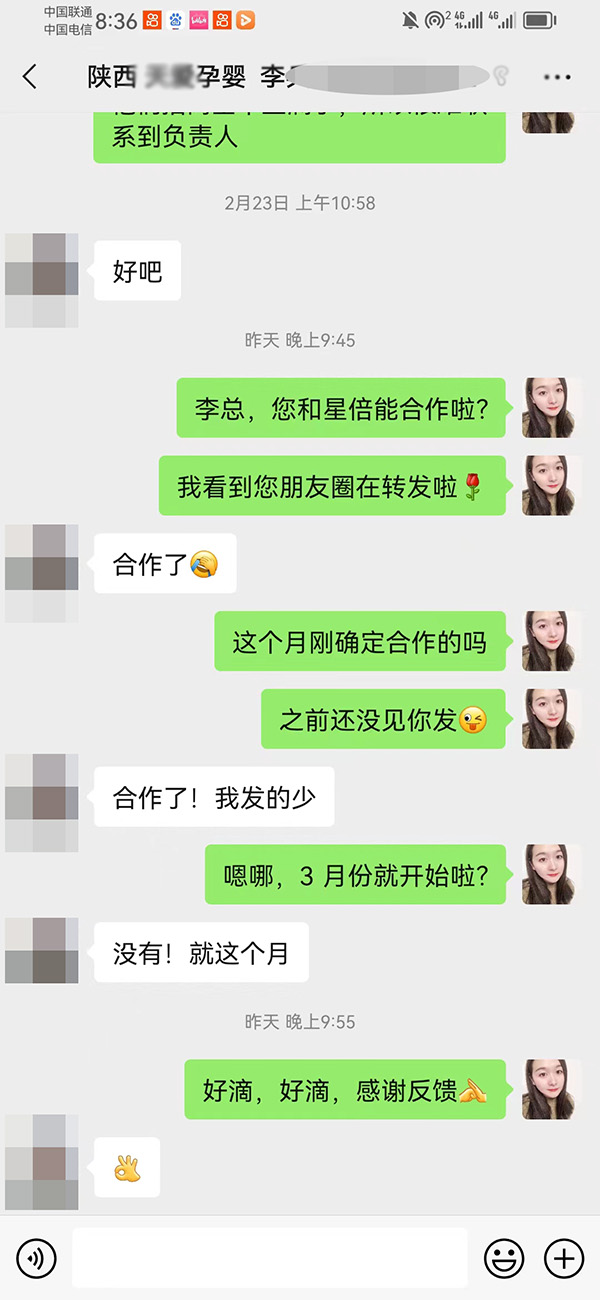
Task: Open sender avatar beside 好滴，好滴，感谢反馈
Action: pyautogui.click(x=551, y=1089)
